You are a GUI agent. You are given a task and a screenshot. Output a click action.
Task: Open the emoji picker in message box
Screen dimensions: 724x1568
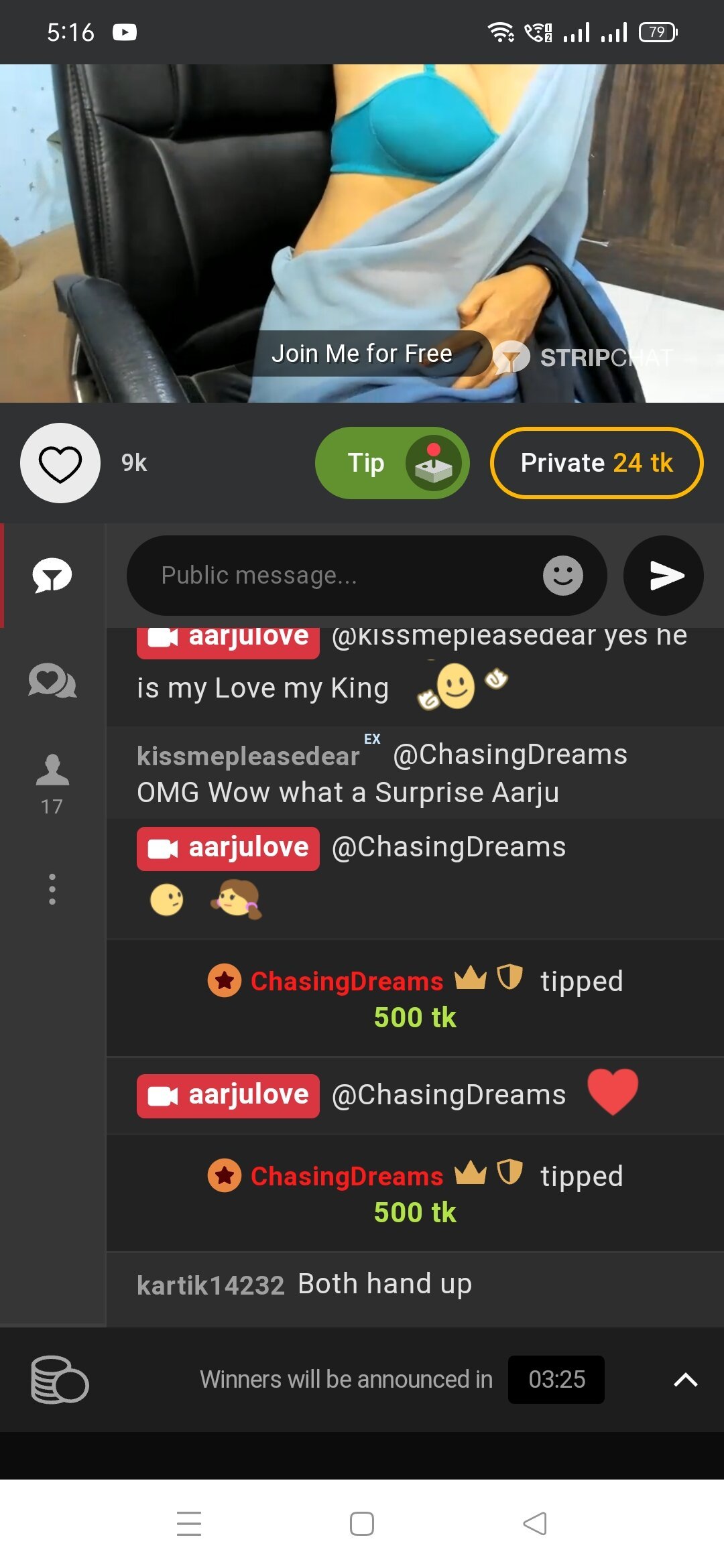[562, 576]
